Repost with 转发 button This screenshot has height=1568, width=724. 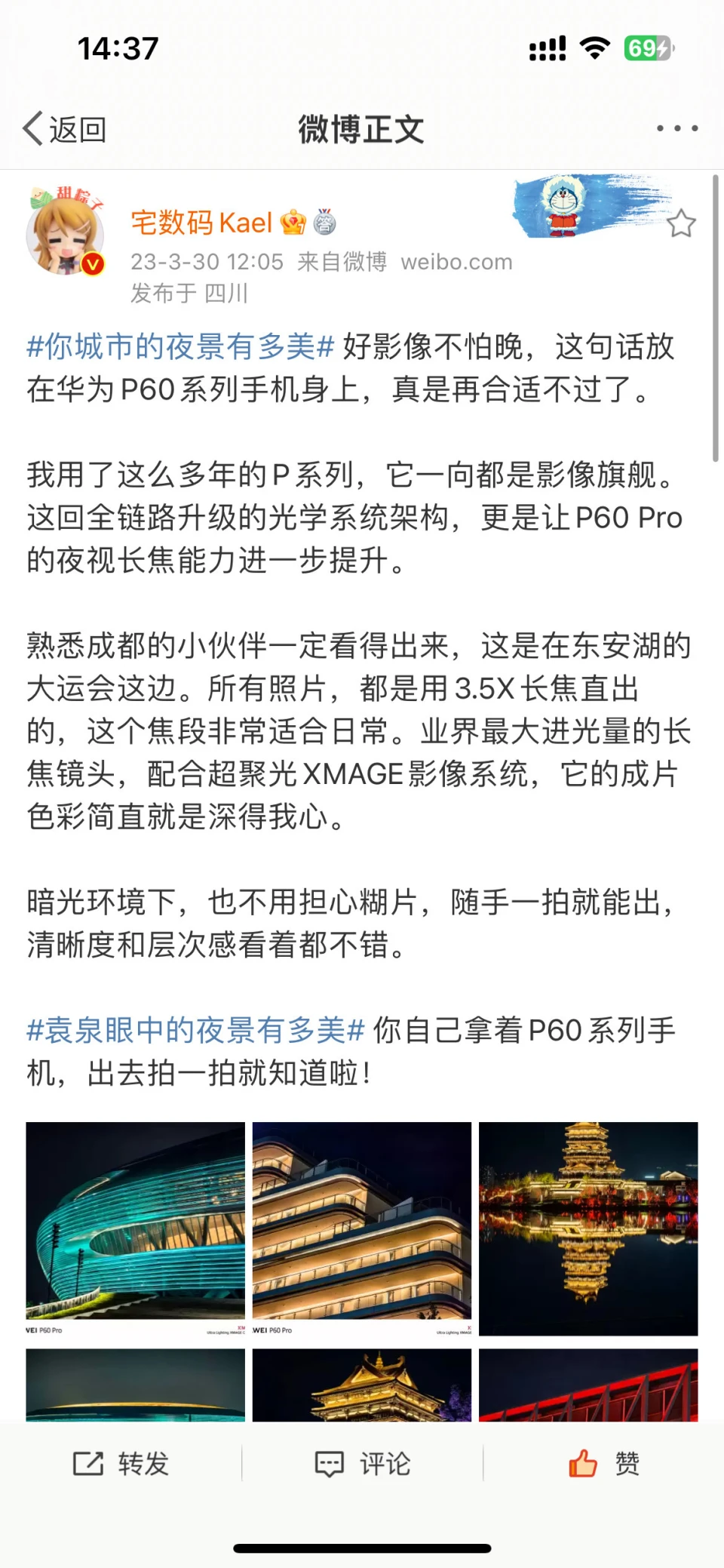pos(121,1464)
